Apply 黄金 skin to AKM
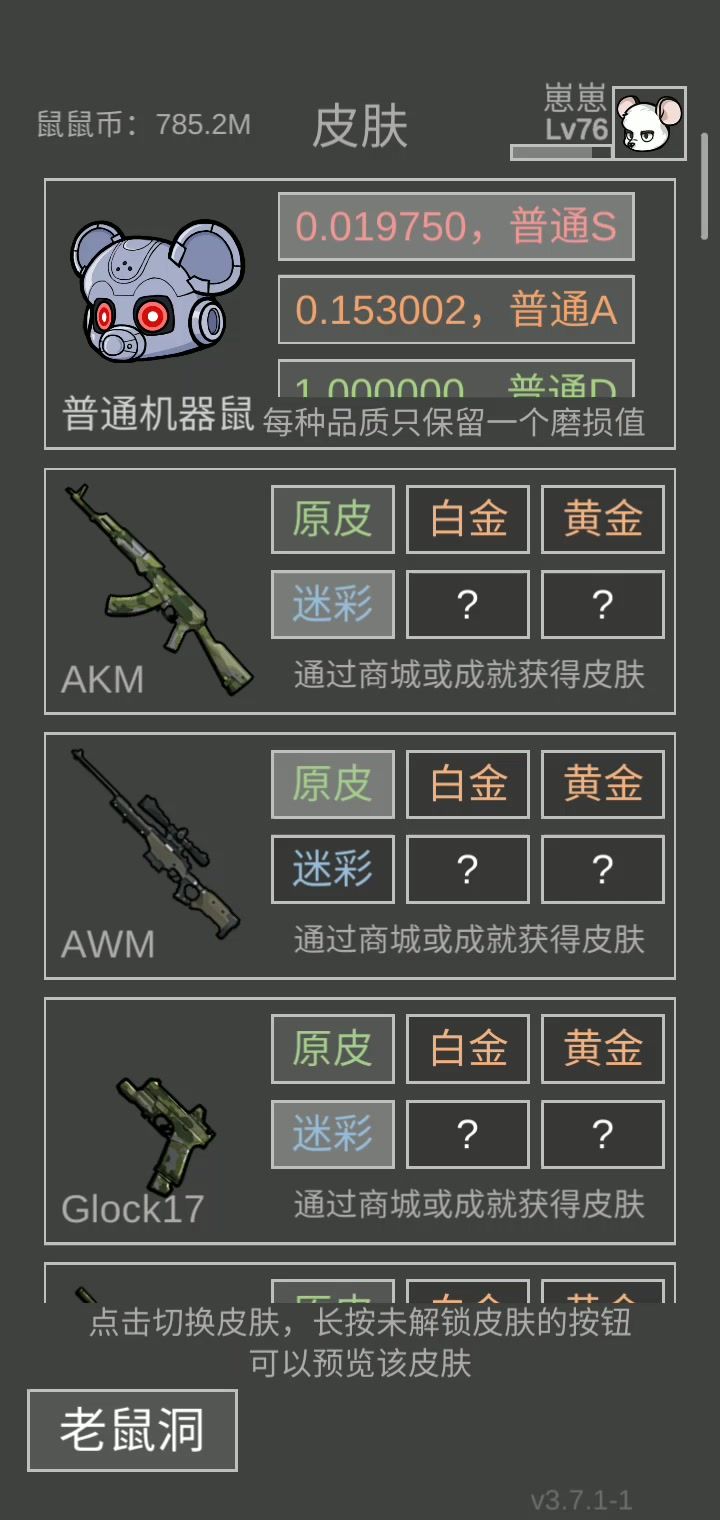 point(603,519)
